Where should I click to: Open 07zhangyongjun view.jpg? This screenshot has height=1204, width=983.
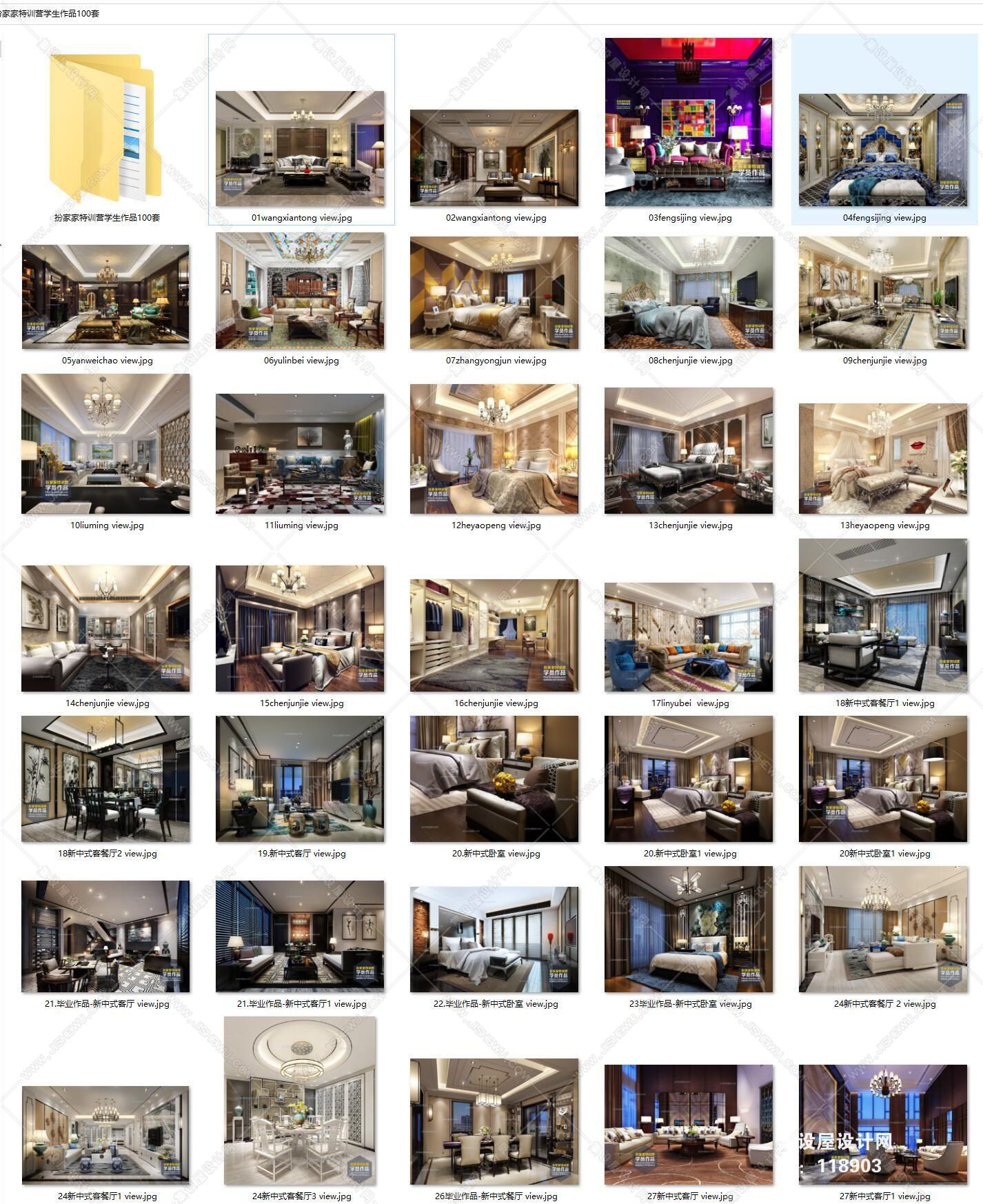click(494, 293)
